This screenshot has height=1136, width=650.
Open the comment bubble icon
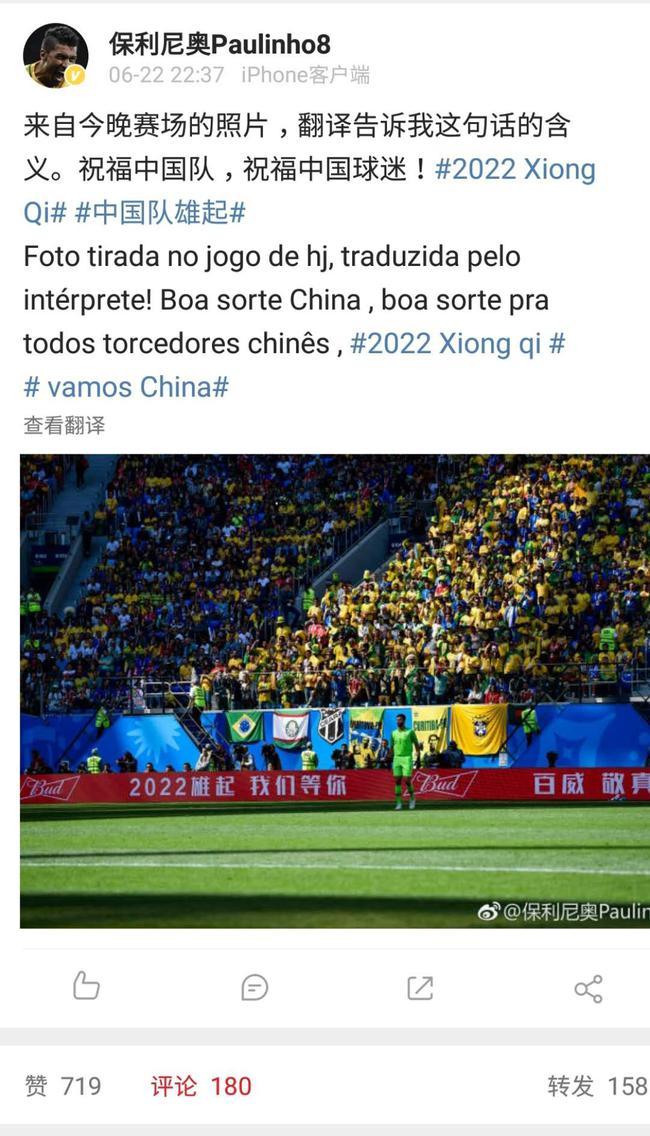coord(254,988)
